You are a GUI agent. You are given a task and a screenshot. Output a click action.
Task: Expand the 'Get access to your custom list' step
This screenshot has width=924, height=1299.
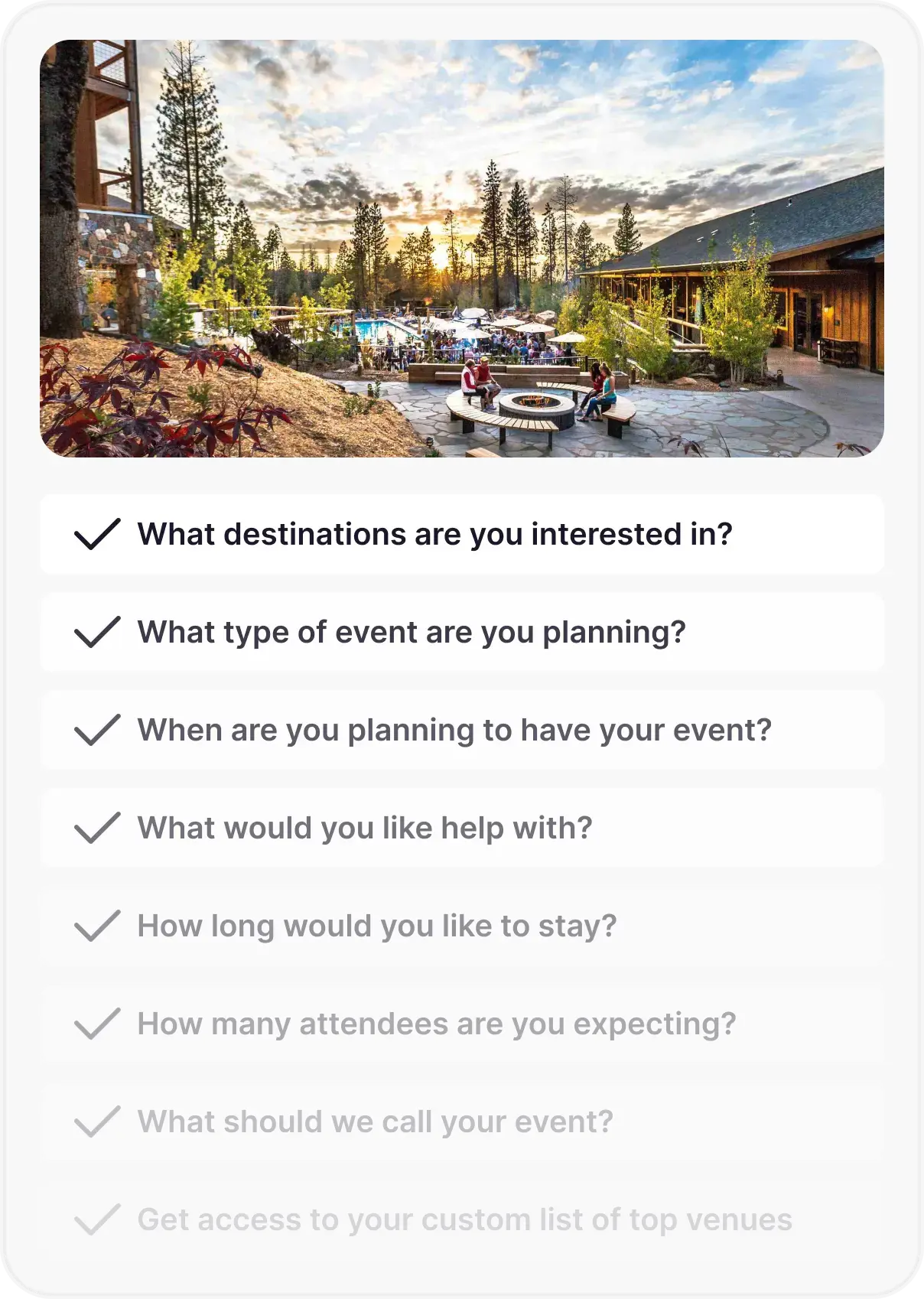click(x=462, y=1219)
